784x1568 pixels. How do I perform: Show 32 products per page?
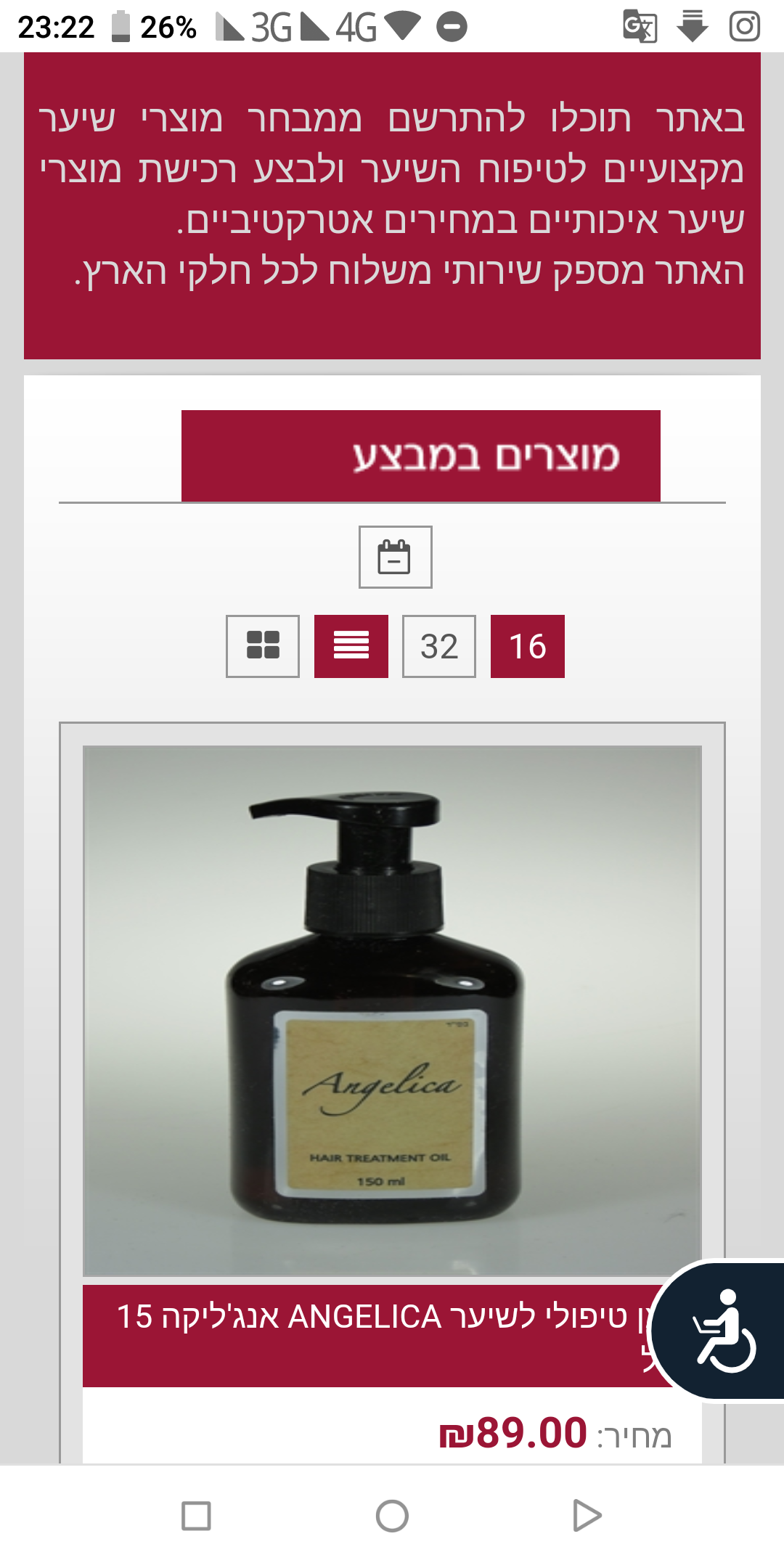click(x=439, y=646)
